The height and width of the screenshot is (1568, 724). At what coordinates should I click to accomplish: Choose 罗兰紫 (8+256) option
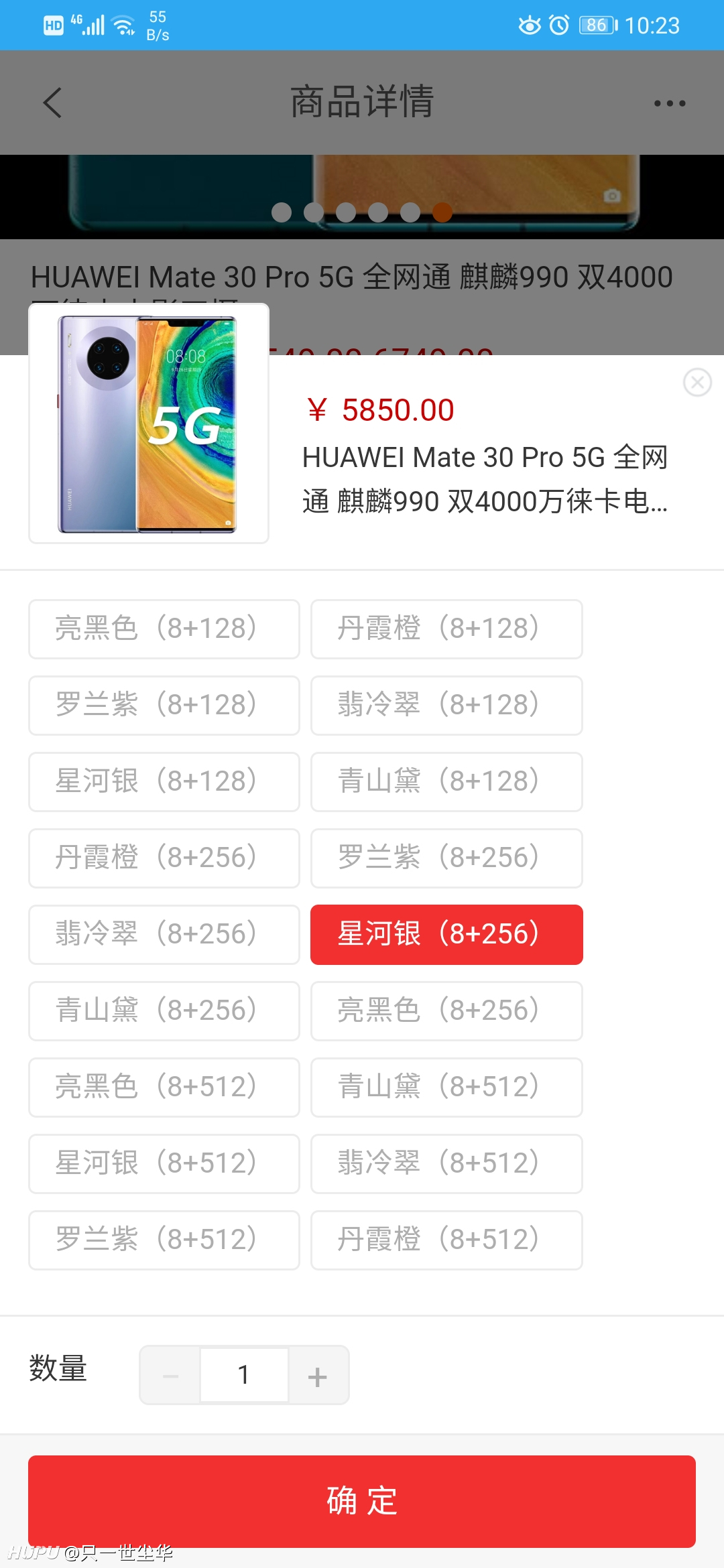[446, 858]
